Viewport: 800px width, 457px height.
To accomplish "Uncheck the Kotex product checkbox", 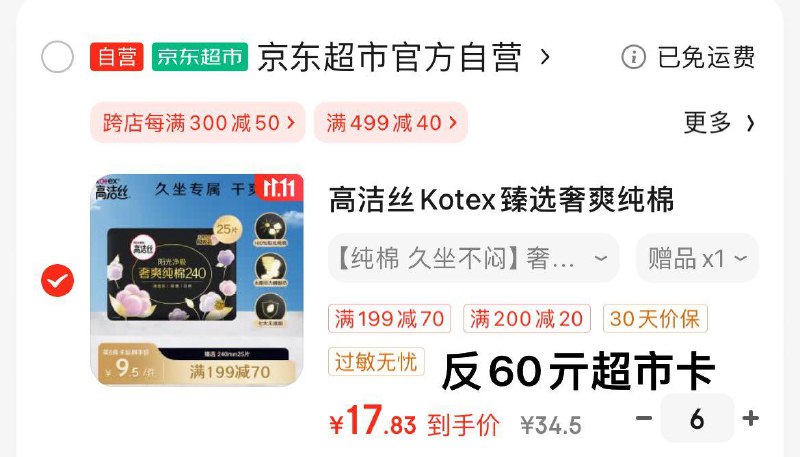I will [x=57, y=281].
